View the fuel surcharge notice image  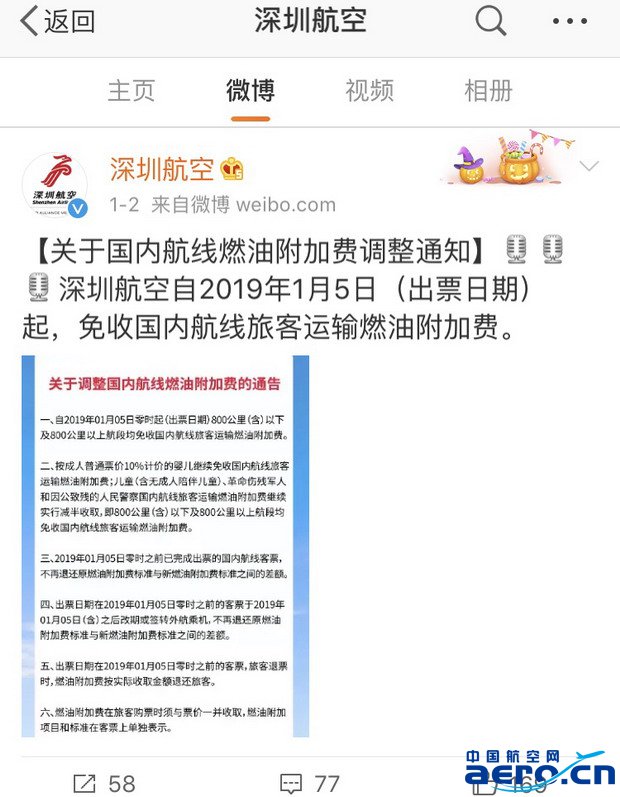click(165, 546)
